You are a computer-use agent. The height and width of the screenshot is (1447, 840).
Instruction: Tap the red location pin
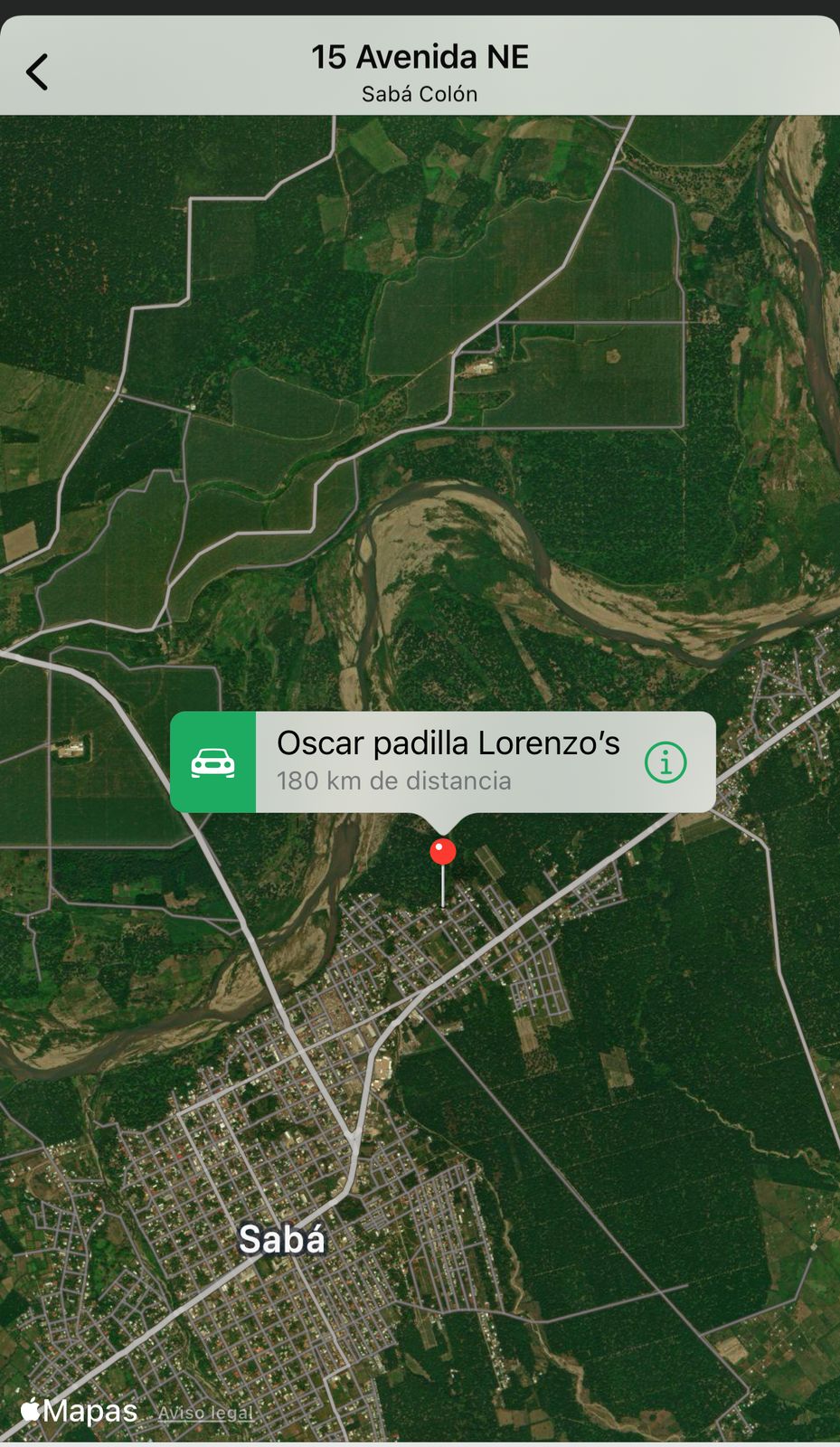point(443,852)
